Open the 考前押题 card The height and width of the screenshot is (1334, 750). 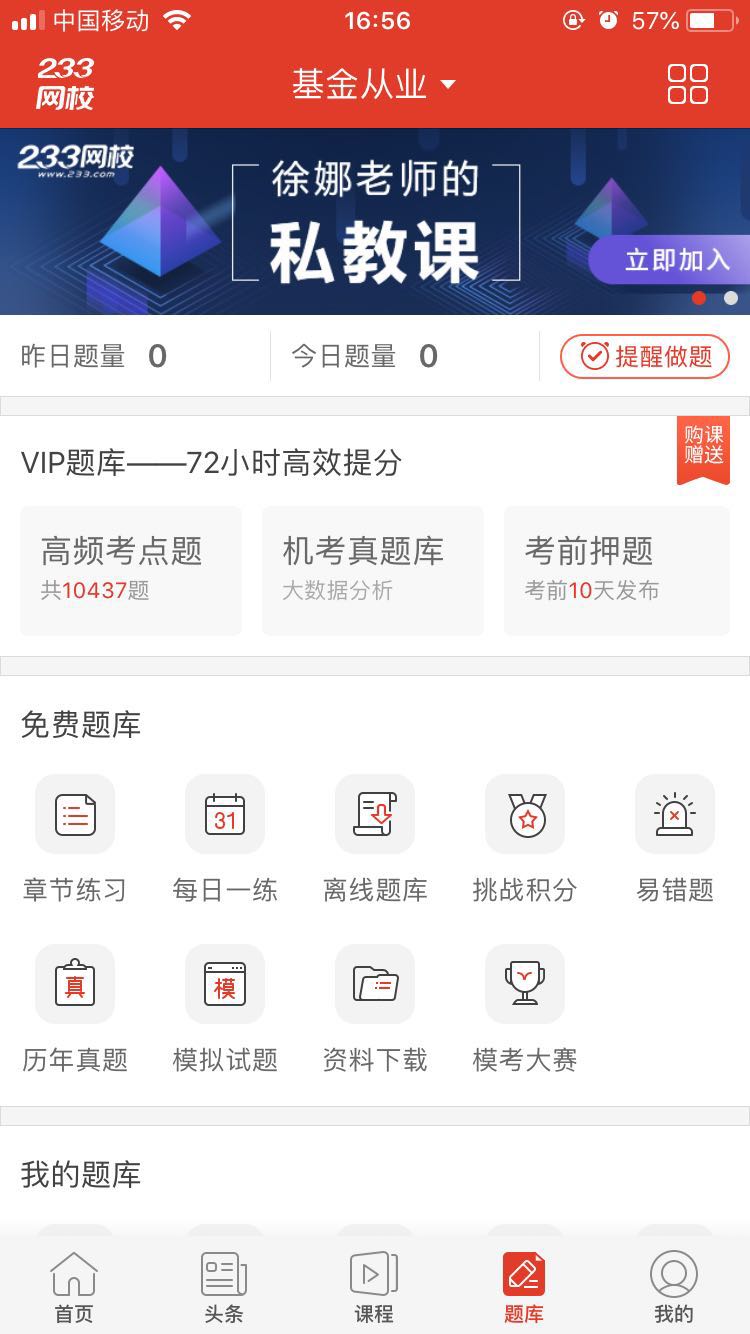coord(616,570)
